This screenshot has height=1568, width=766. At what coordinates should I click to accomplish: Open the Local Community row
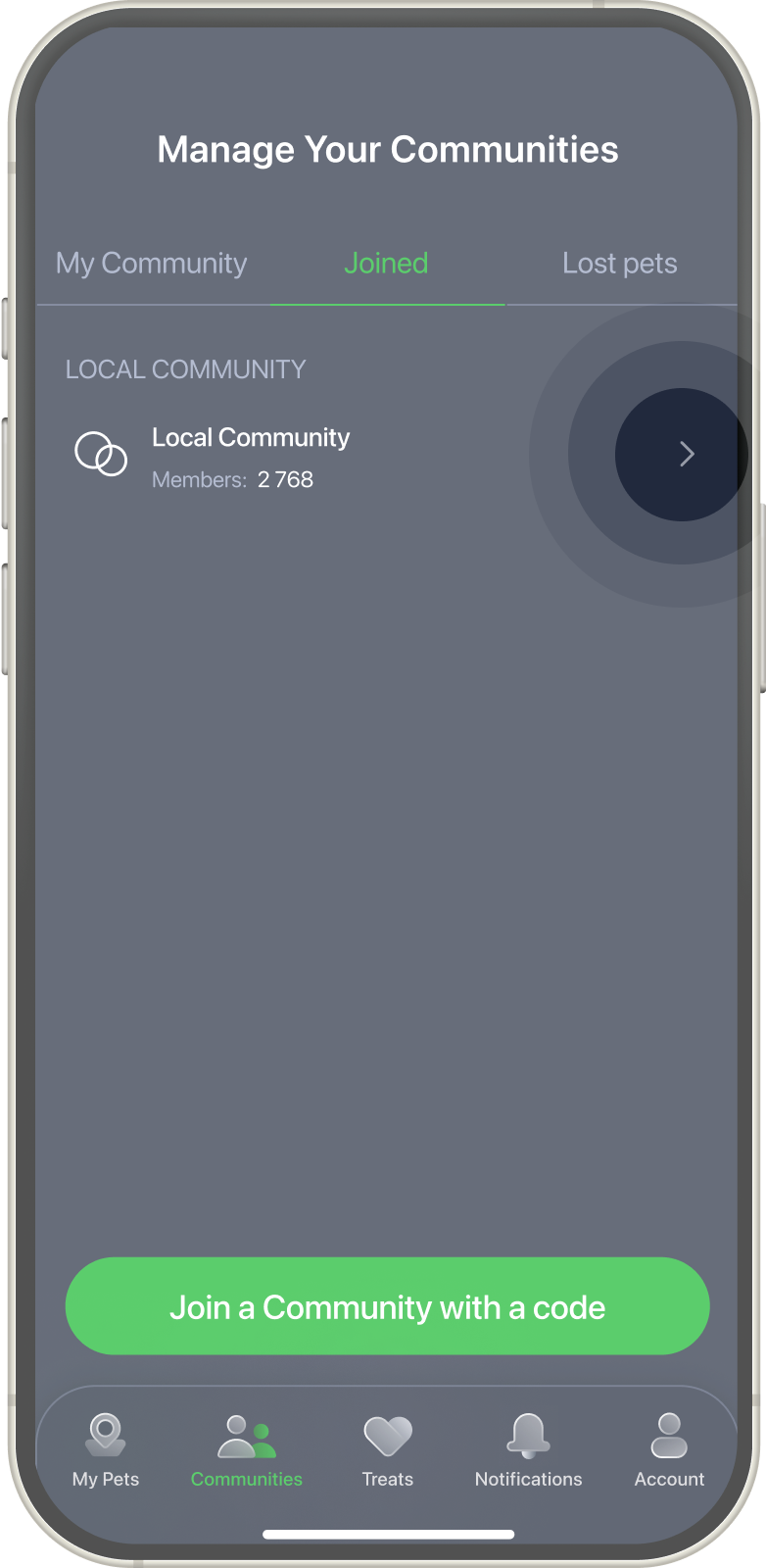[387, 456]
